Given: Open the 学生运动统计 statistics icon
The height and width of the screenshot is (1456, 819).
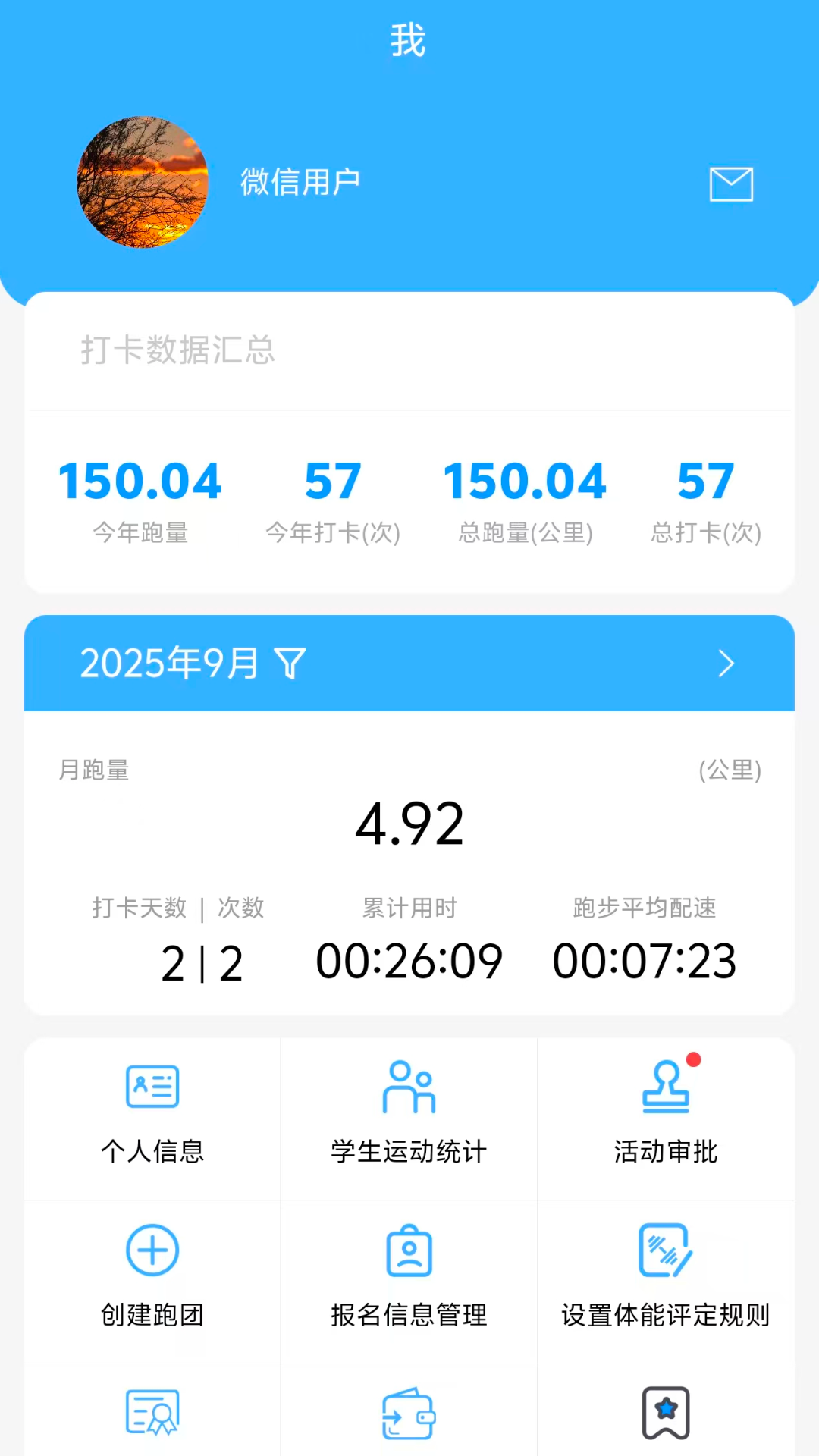Looking at the screenshot, I should click(x=409, y=1086).
